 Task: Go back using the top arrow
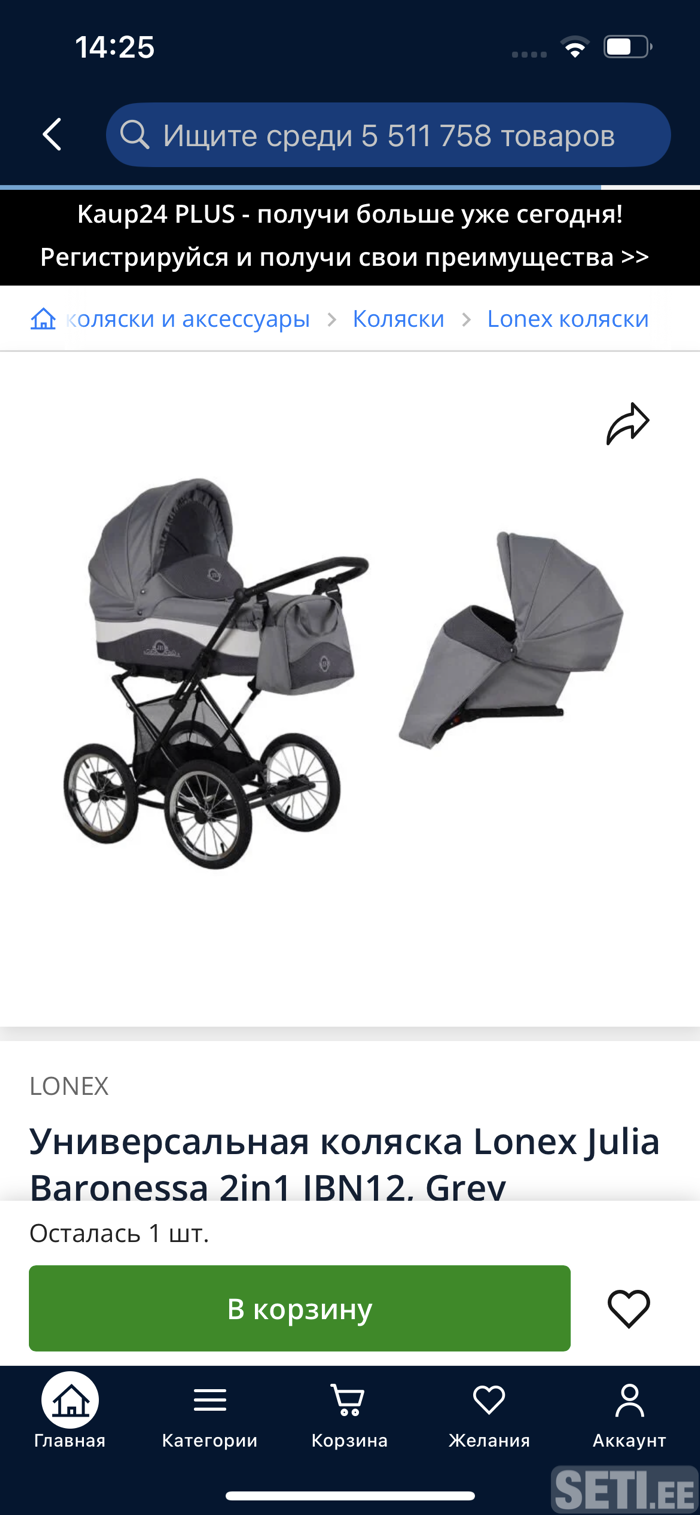52,135
